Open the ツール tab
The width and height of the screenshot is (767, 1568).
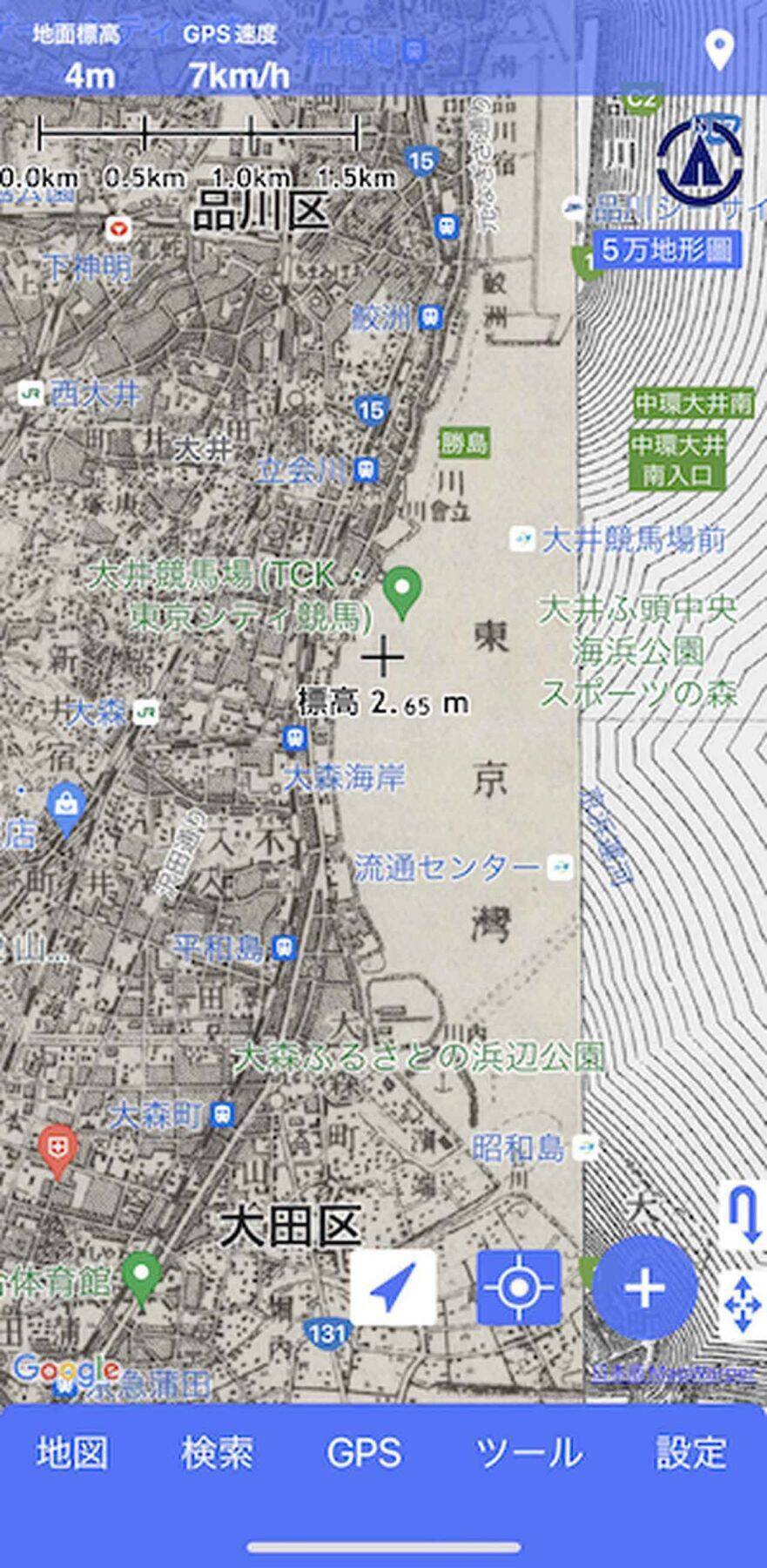528,1453
